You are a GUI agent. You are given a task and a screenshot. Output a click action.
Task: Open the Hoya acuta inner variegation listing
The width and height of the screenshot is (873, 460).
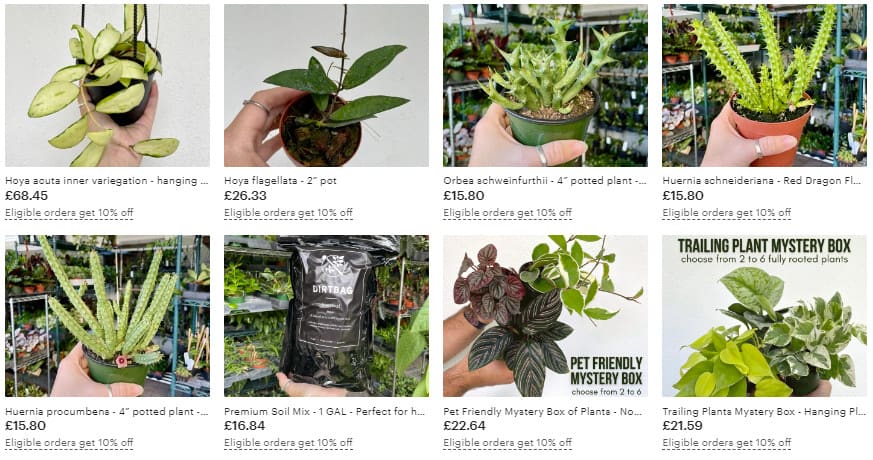pyautogui.click(x=107, y=181)
